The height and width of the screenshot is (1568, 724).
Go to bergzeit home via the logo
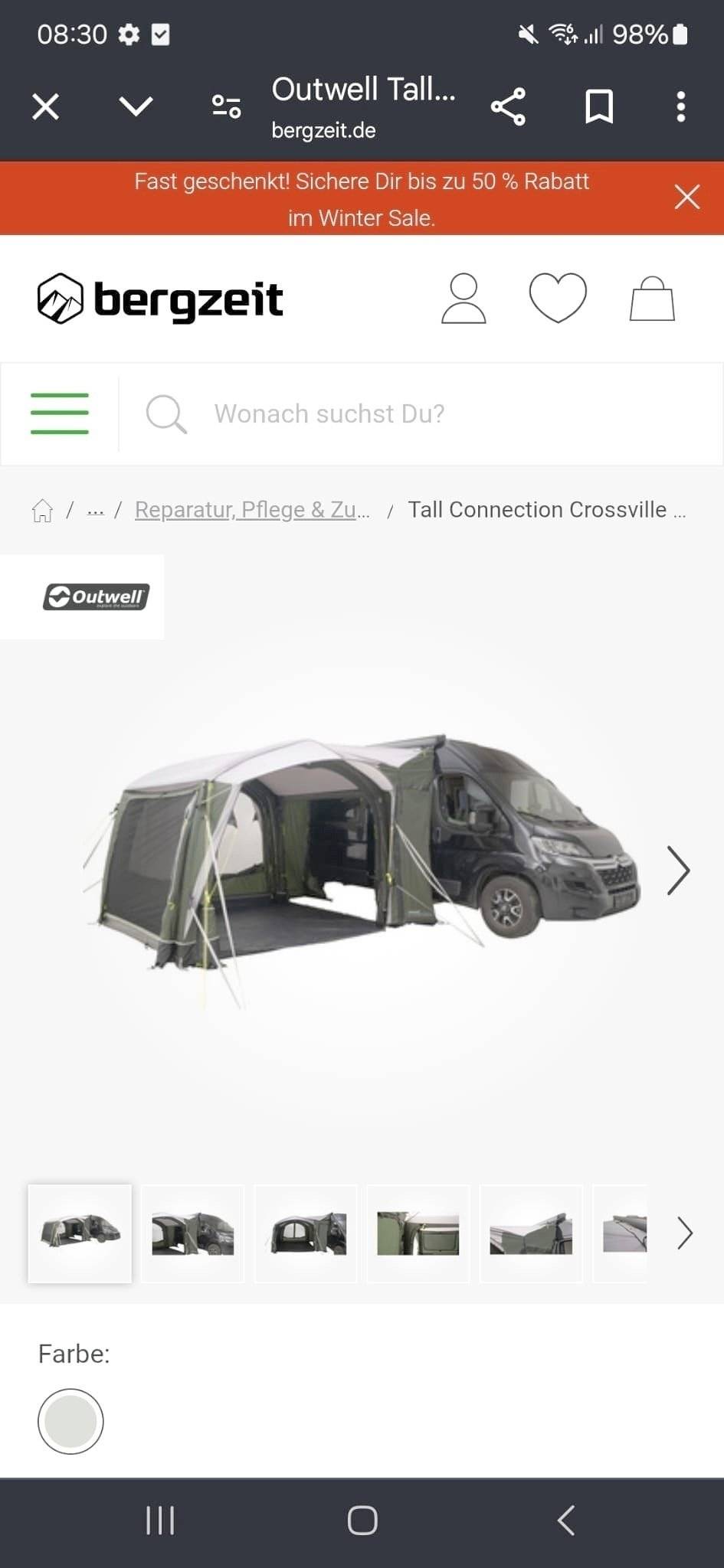click(x=161, y=299)
